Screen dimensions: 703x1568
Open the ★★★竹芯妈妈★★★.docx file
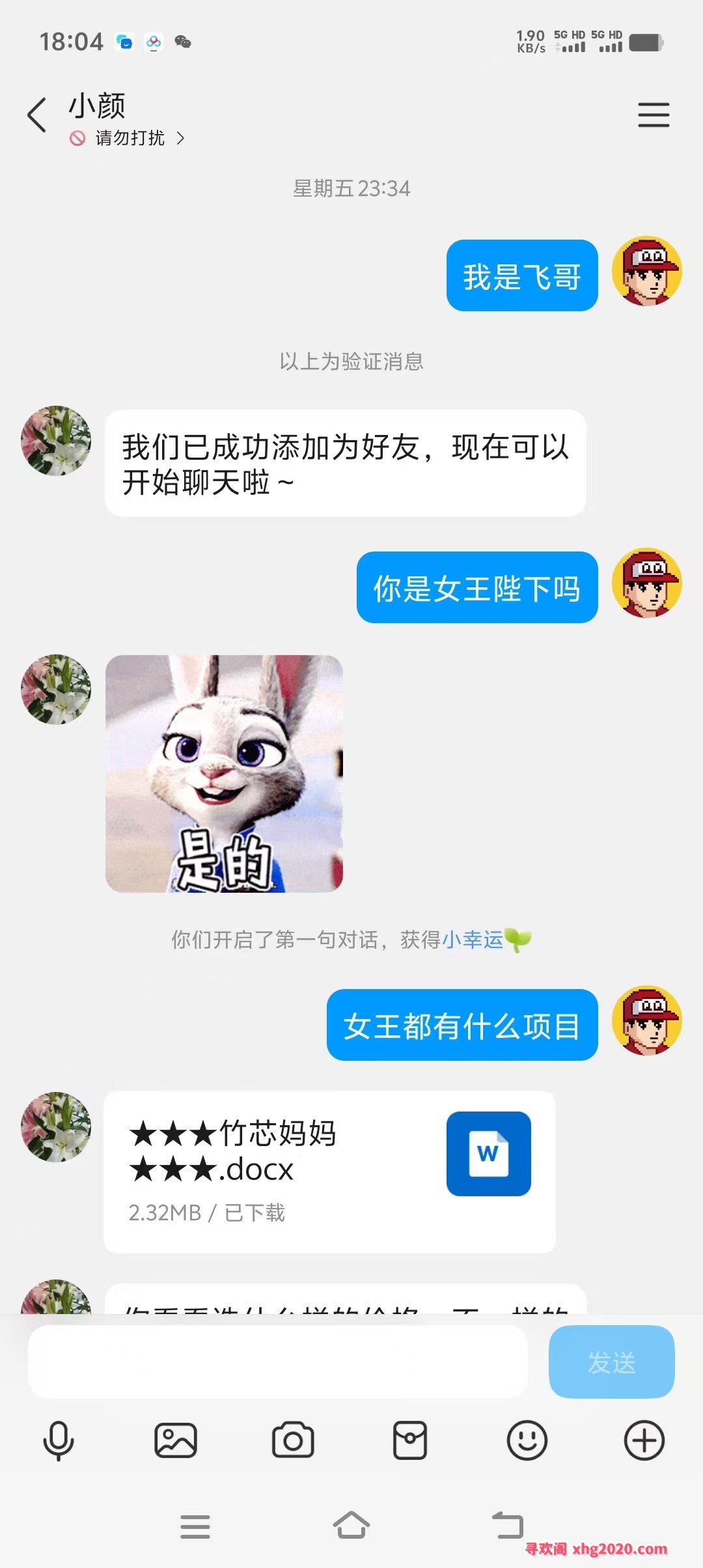click(329, 1171)
